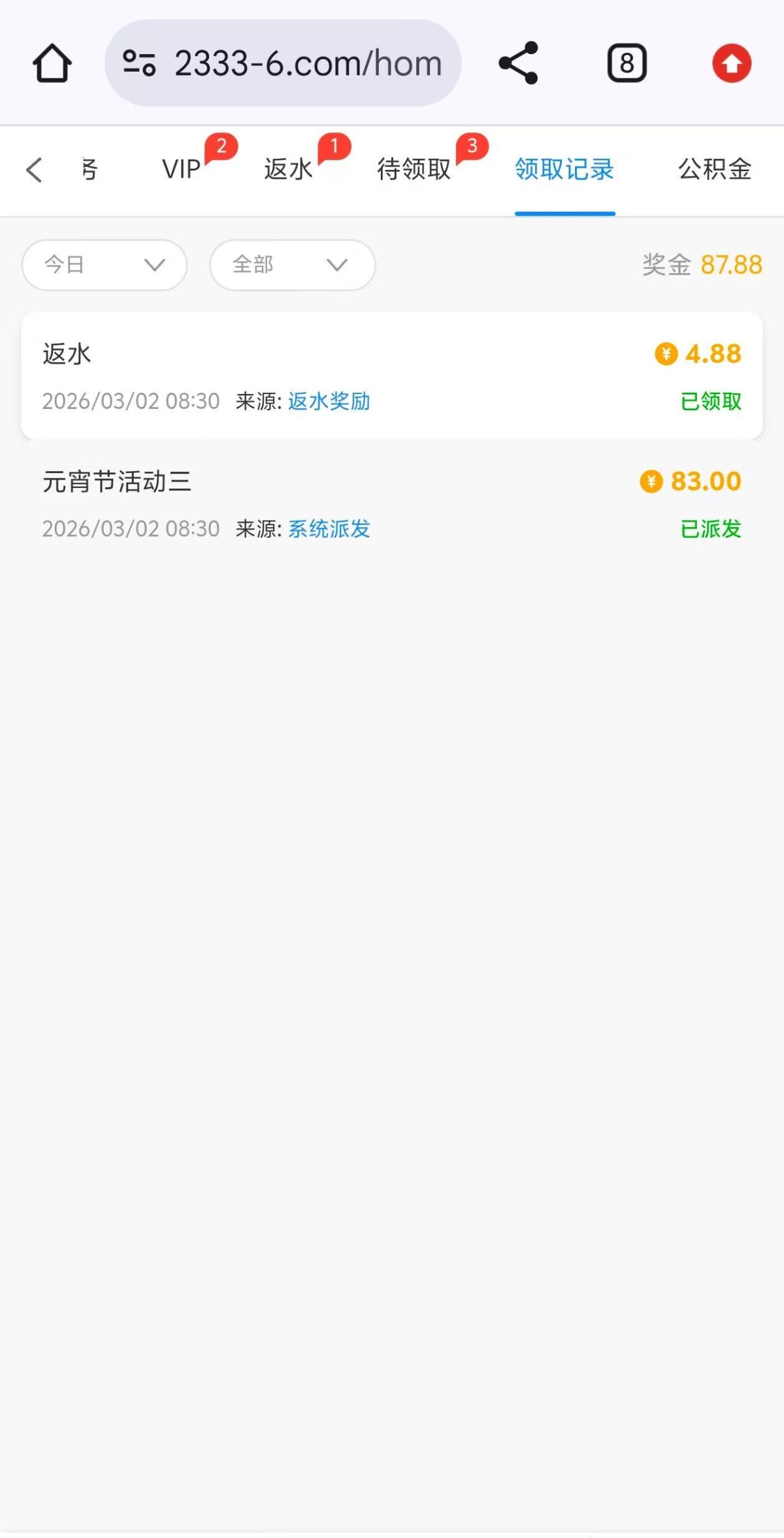Open the 返水 4.88 record
This screenshot has width=784, height=1538.
392,376
